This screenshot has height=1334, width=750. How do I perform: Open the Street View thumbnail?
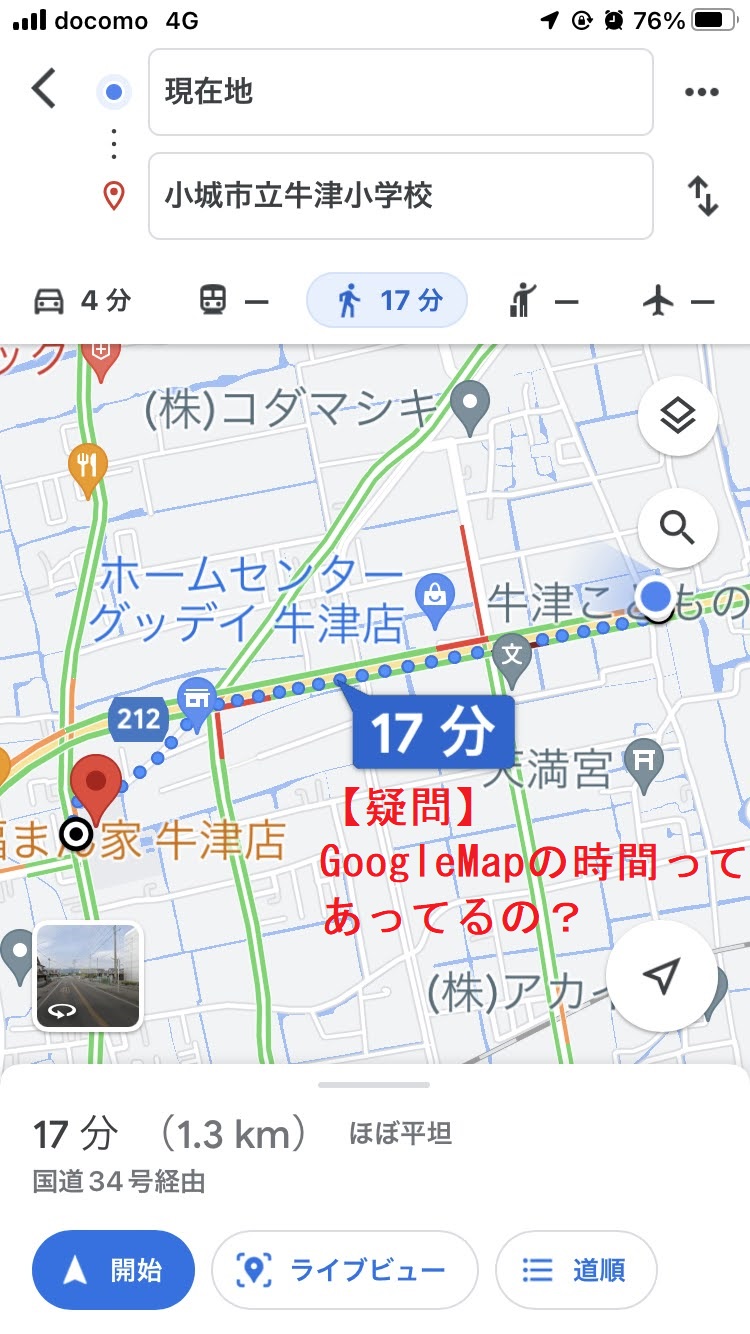tap(88, 977)
